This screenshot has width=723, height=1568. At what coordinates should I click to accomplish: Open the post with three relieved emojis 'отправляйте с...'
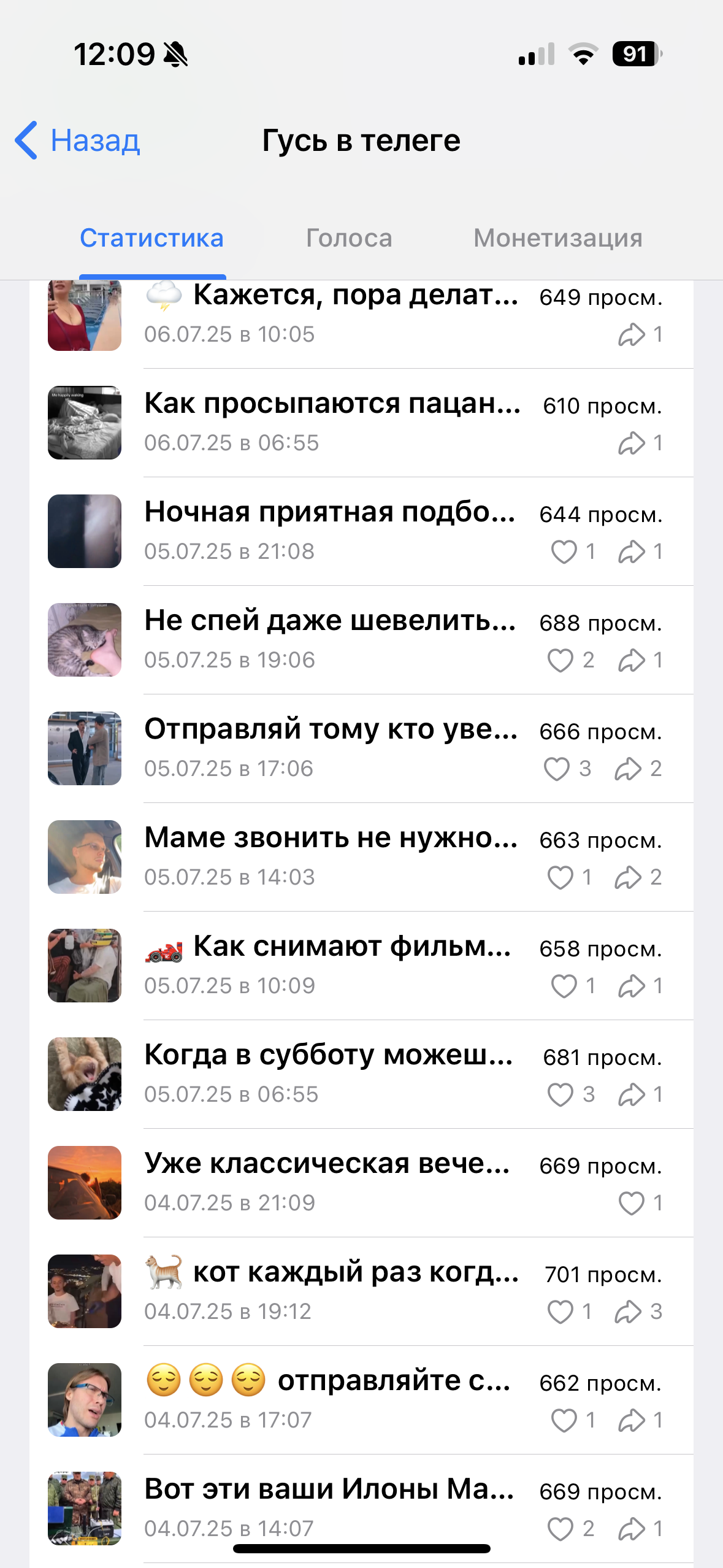[x=361, y=1400]
